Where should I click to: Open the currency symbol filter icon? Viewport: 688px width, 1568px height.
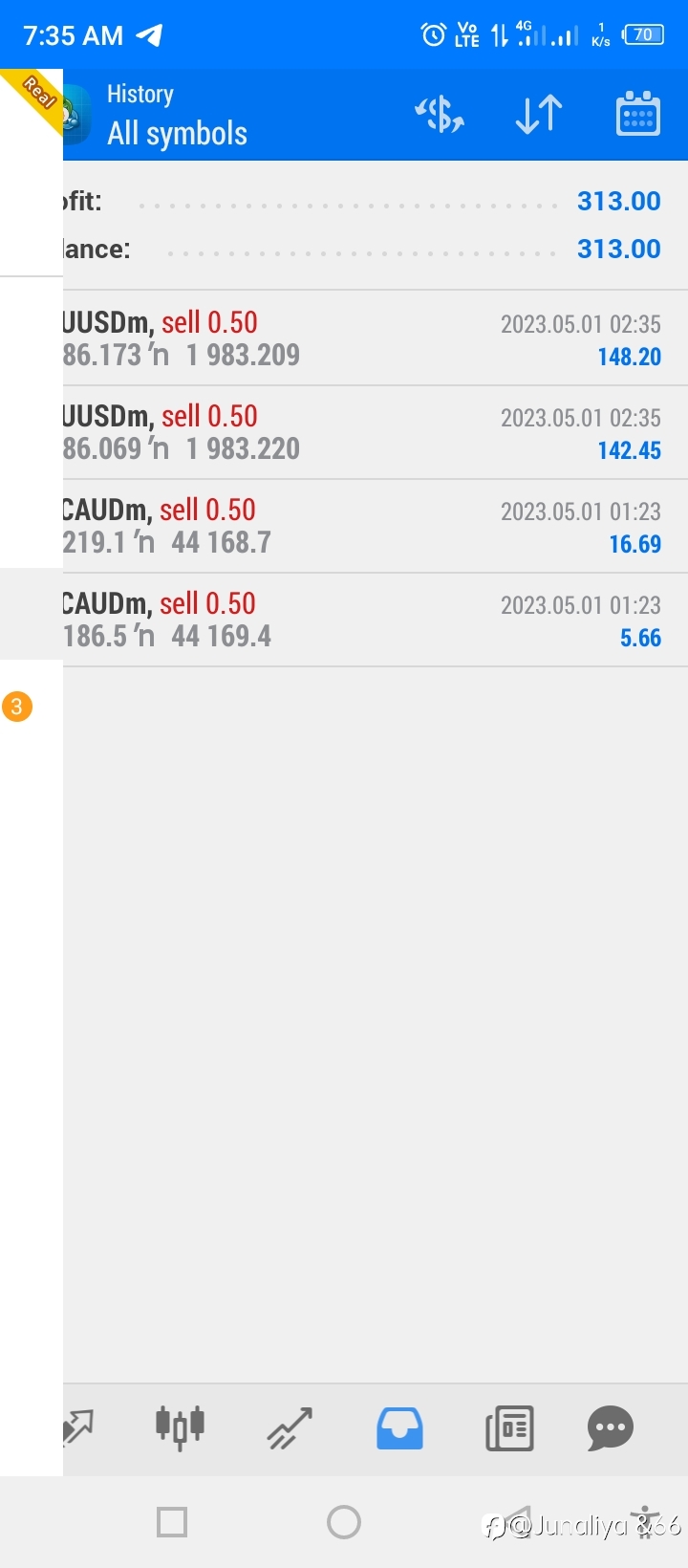click(x=440, y=115)
